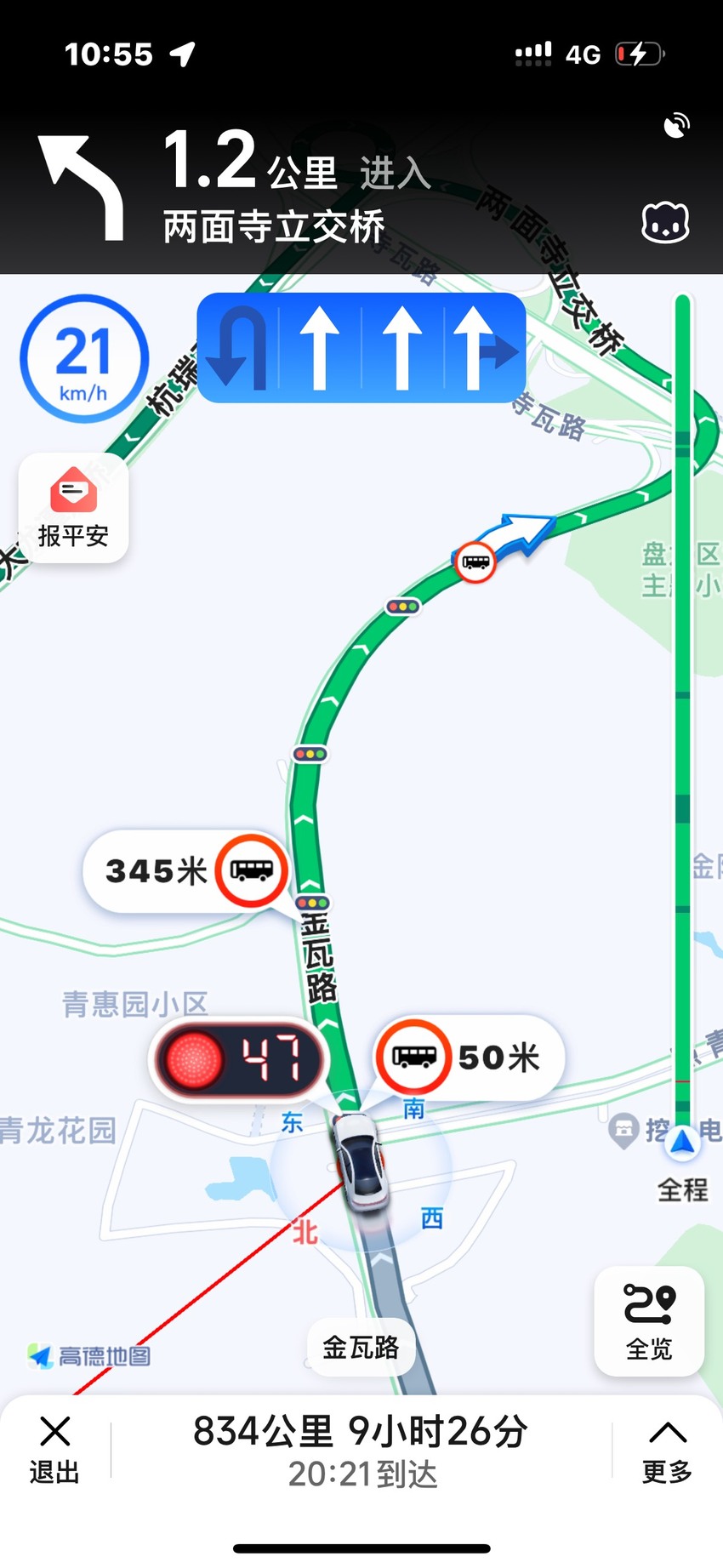Open the 全览 route overview
Viewport: 723px width, 1568px height.
point(649,1321)
